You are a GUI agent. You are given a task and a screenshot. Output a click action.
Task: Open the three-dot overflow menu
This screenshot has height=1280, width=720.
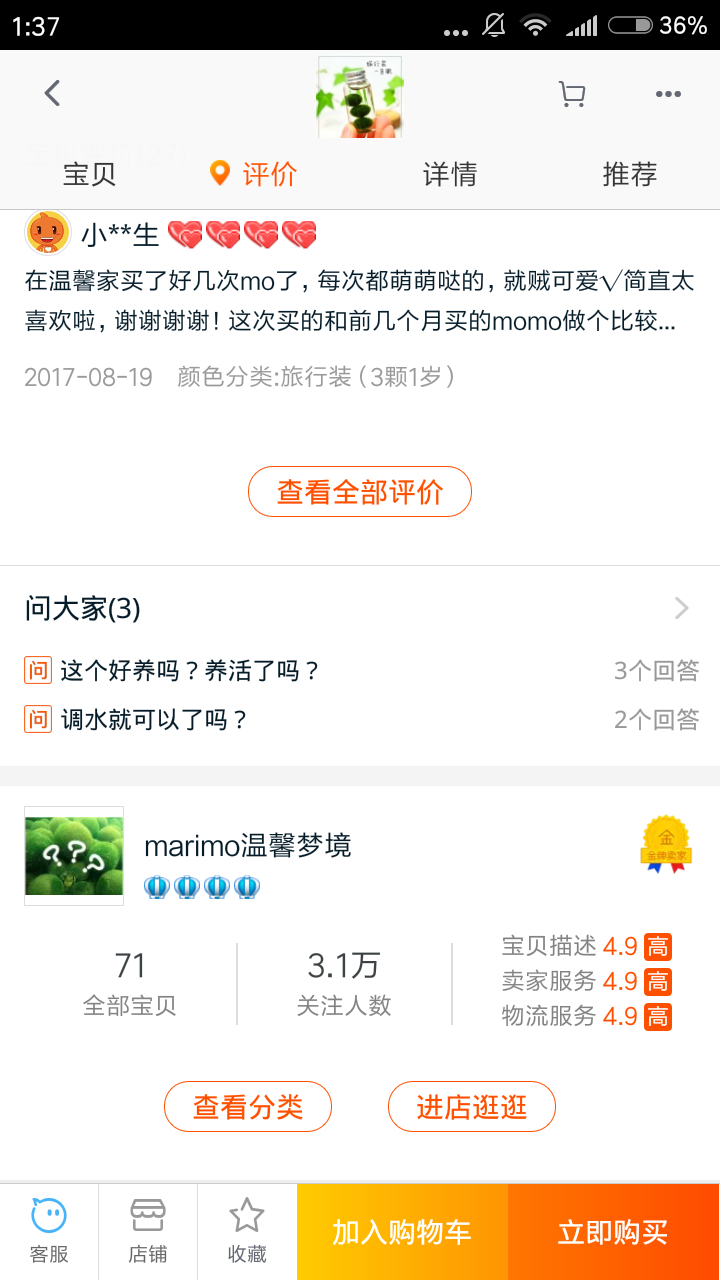668,94
